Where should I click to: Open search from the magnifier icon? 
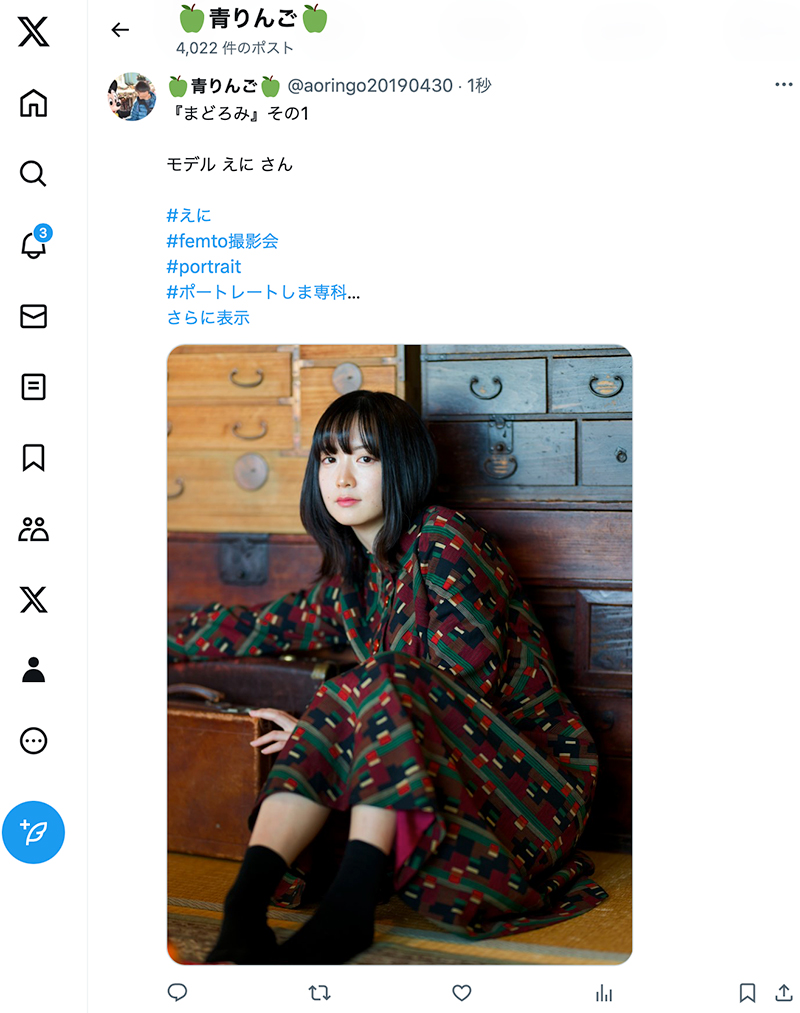[33, 174]
